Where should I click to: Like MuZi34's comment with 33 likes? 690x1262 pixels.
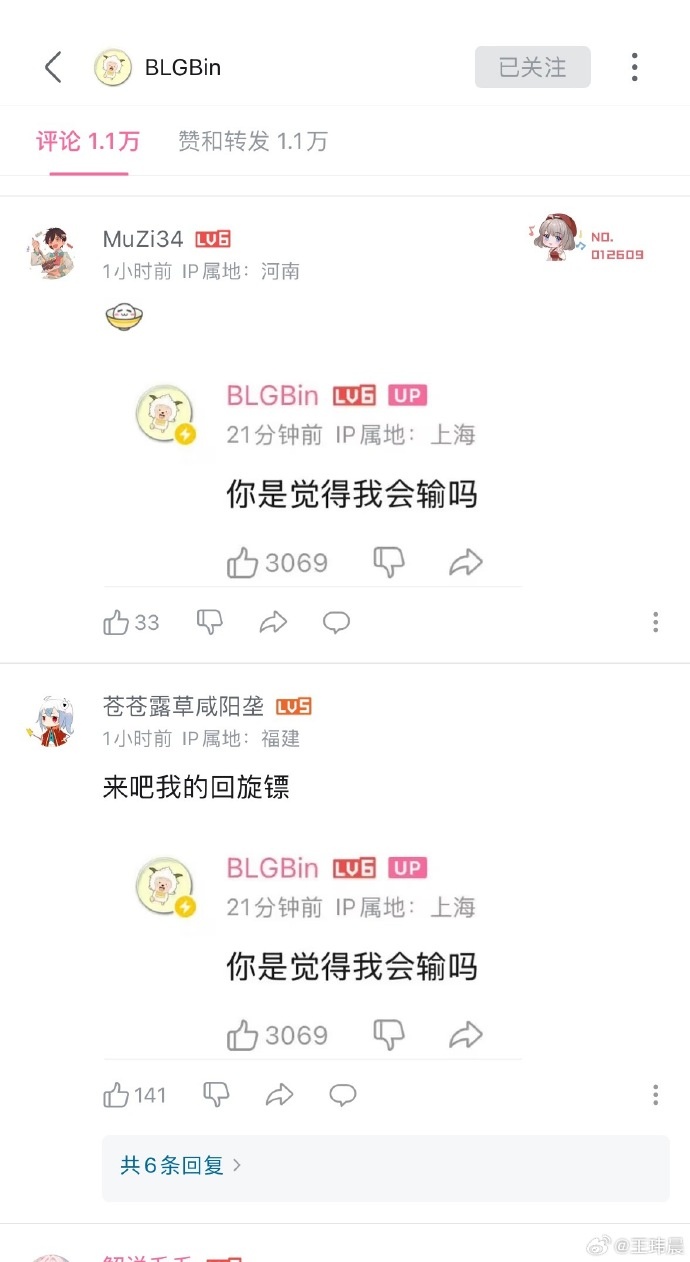(x=117, y=623)
